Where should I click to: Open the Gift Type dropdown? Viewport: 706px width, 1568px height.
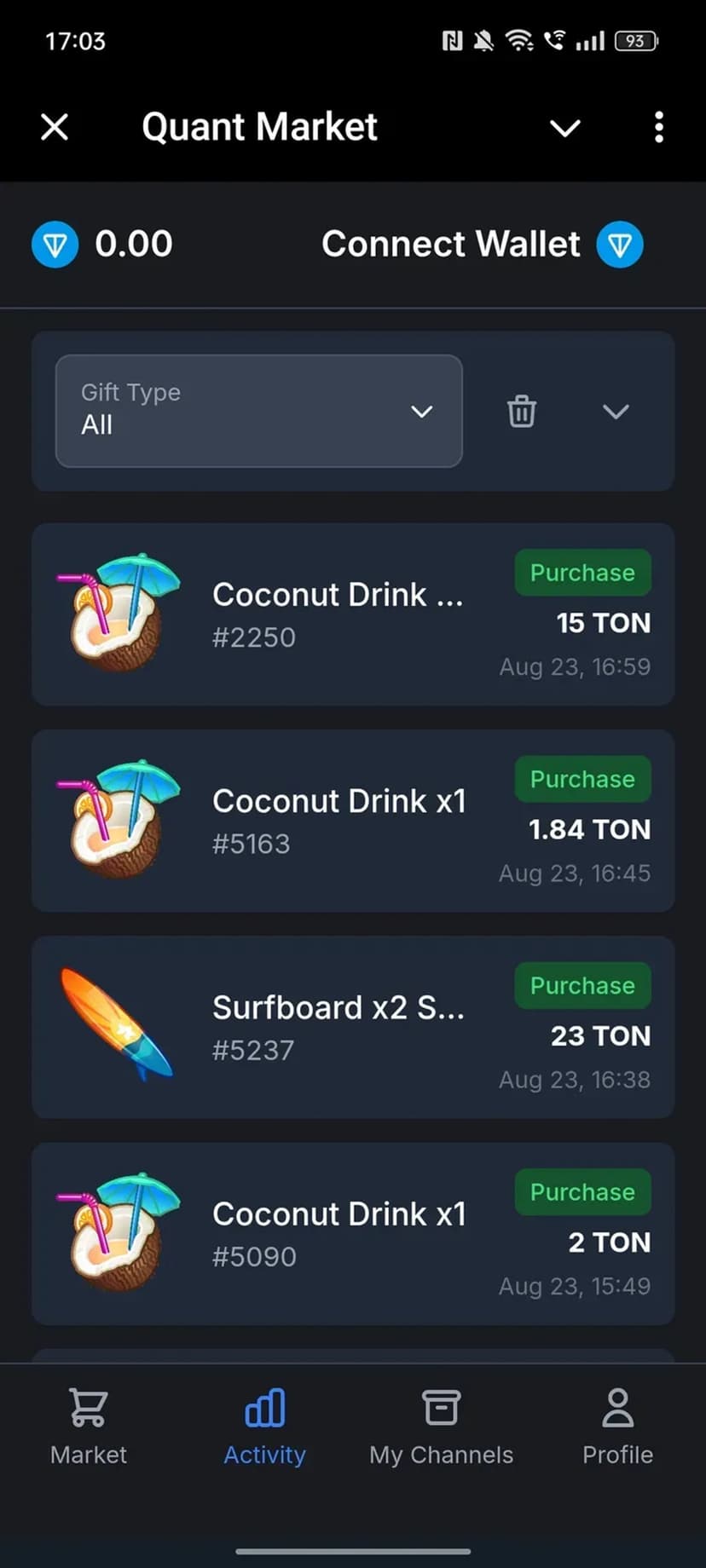(258, 411)
